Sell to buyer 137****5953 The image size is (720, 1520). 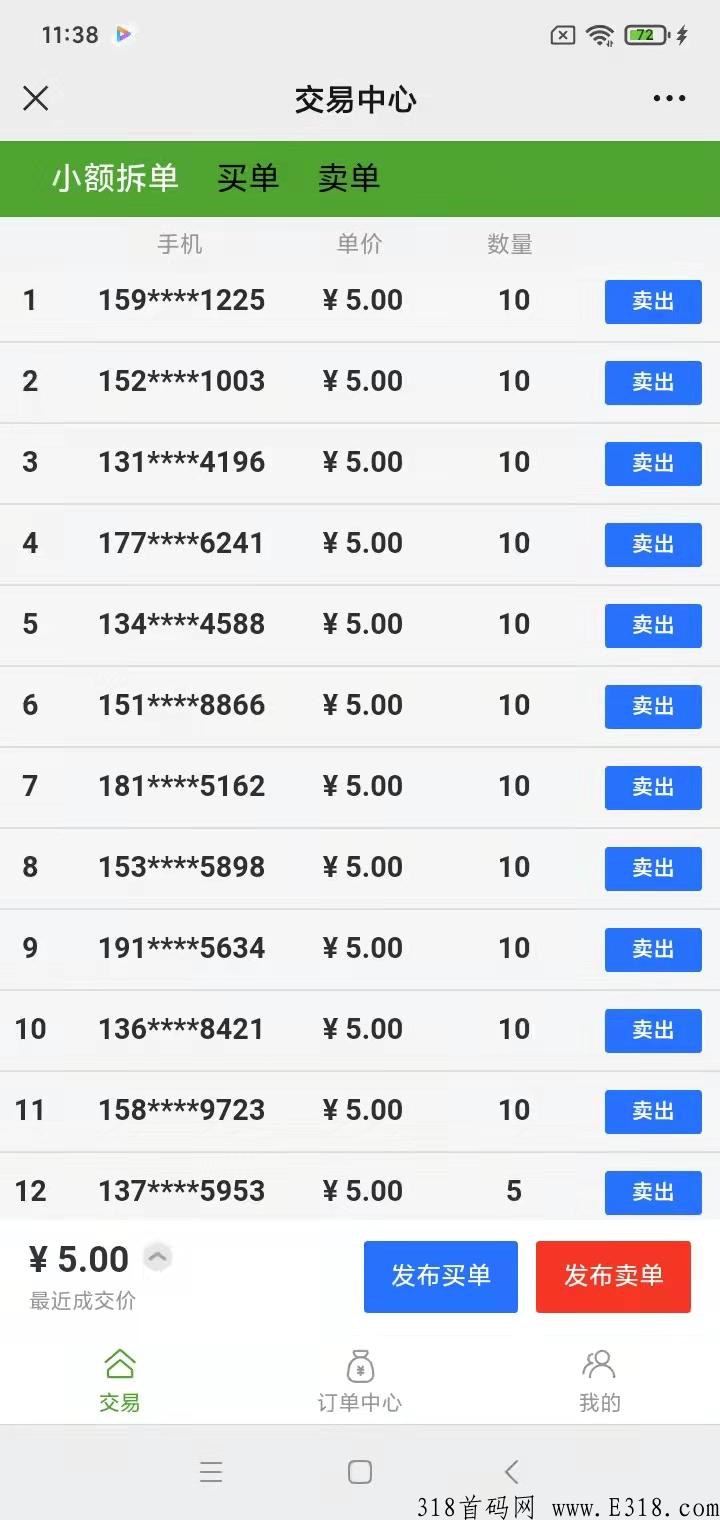click(653, 1192)
